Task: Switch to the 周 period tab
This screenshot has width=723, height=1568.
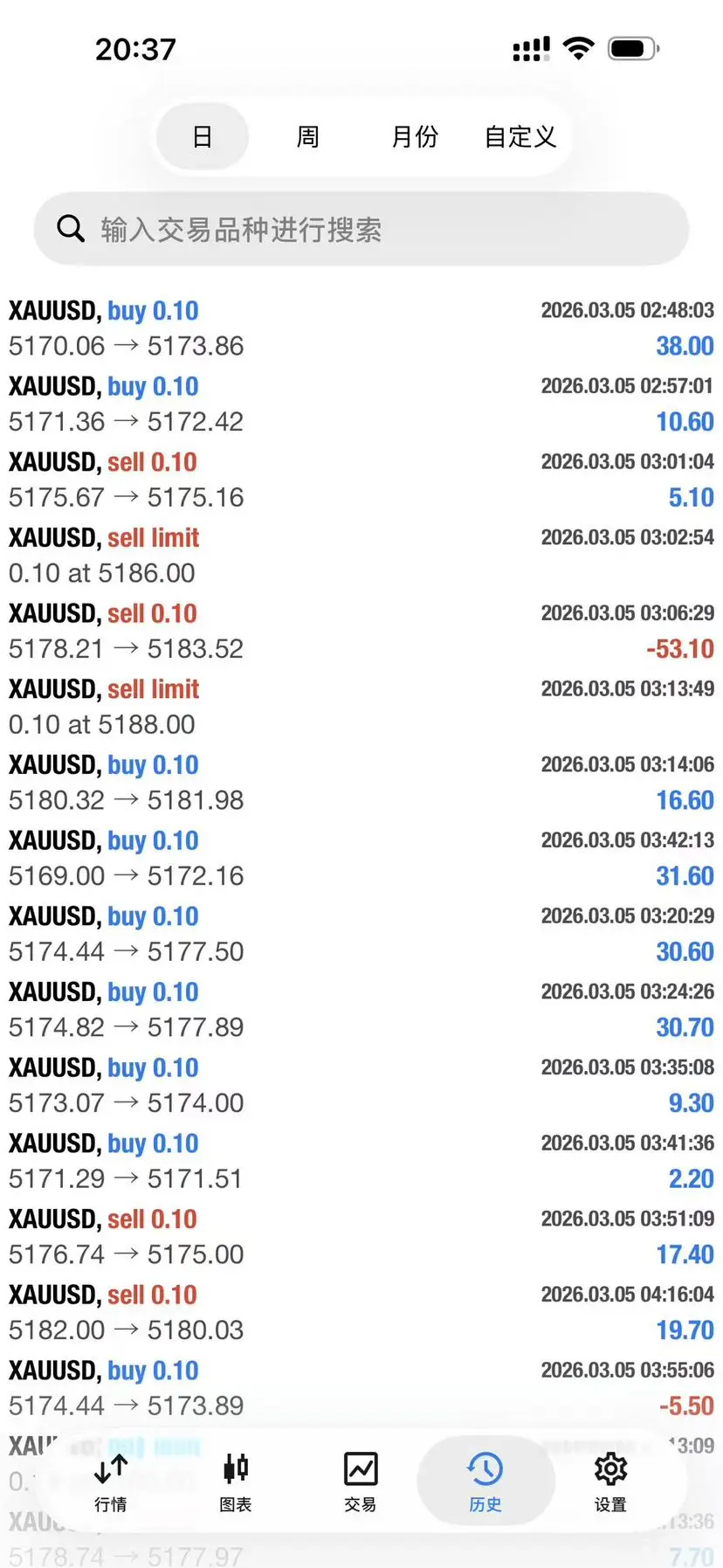Action: pos(307,137)
